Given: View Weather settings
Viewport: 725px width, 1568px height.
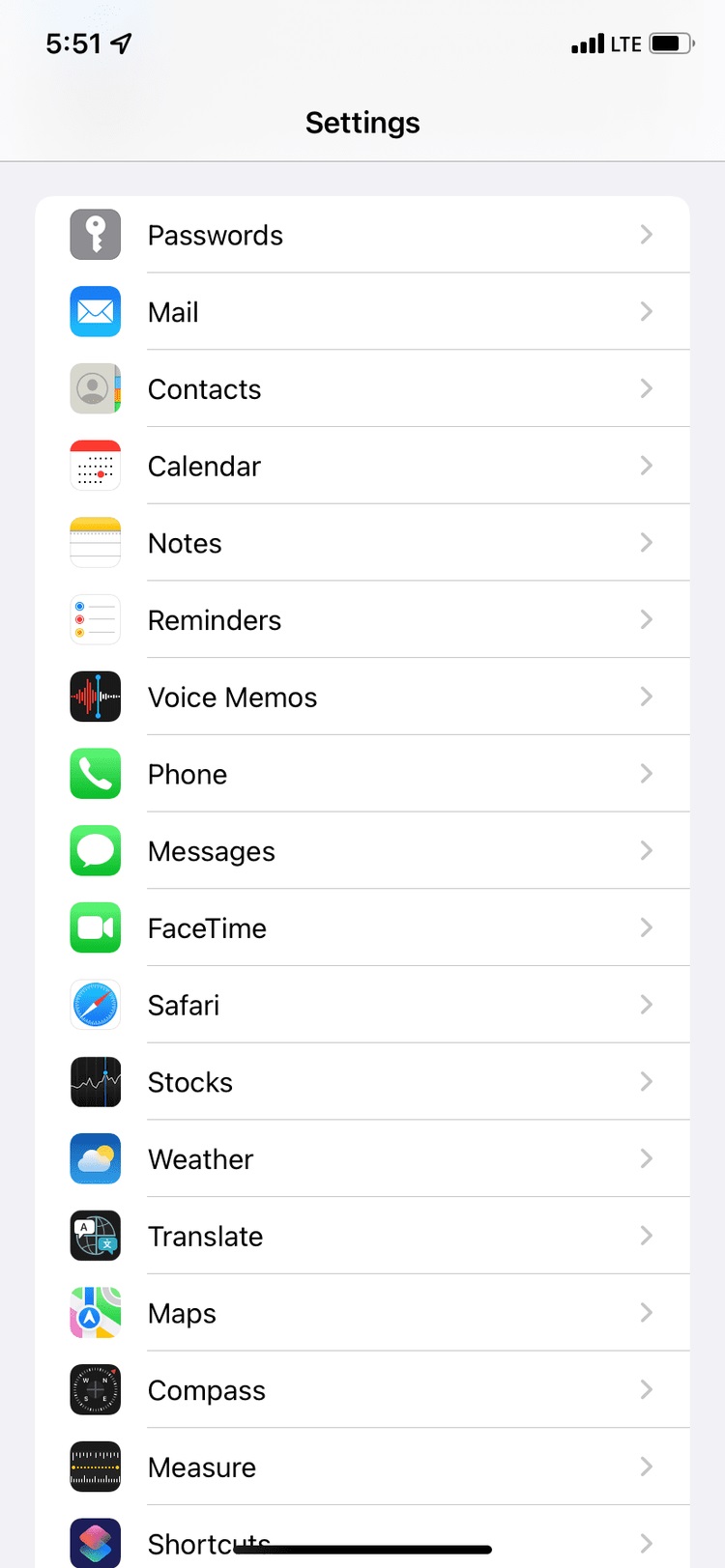Looking at the screenshot, I should pyautogui.click(x=362, y=1159).
